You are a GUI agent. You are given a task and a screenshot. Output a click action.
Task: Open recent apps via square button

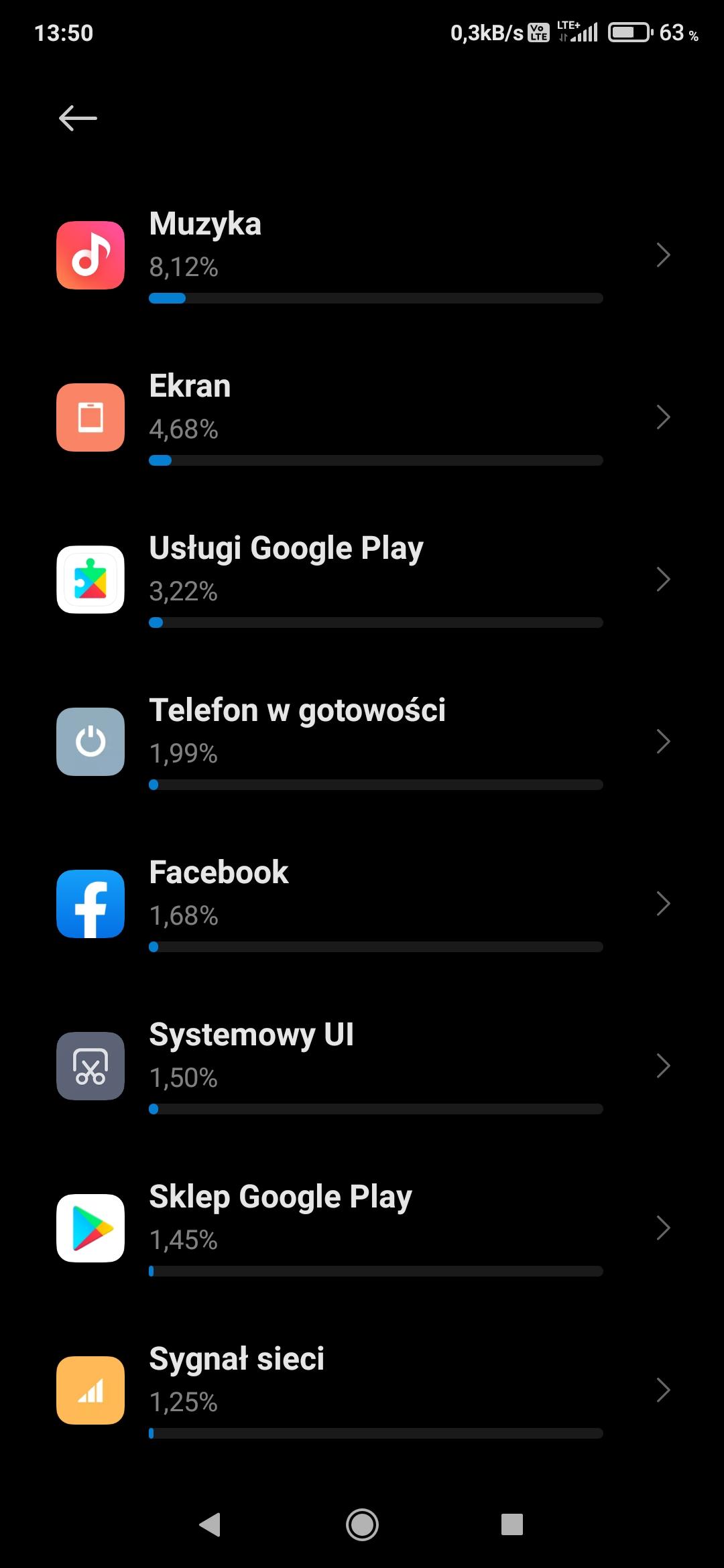click(512, 1524)
